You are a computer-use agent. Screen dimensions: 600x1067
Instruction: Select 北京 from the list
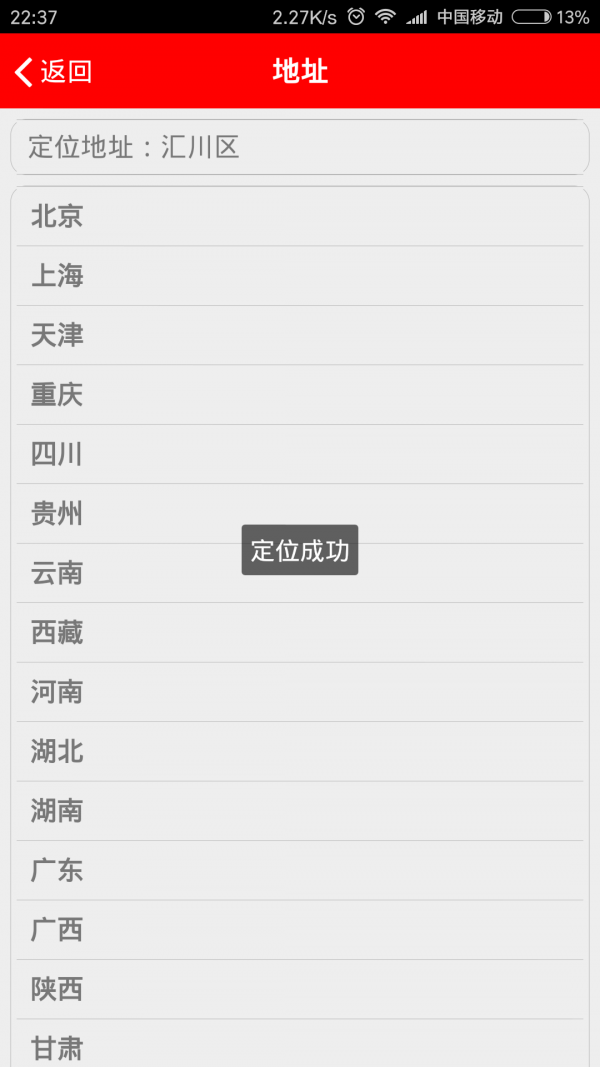(299, 216)
